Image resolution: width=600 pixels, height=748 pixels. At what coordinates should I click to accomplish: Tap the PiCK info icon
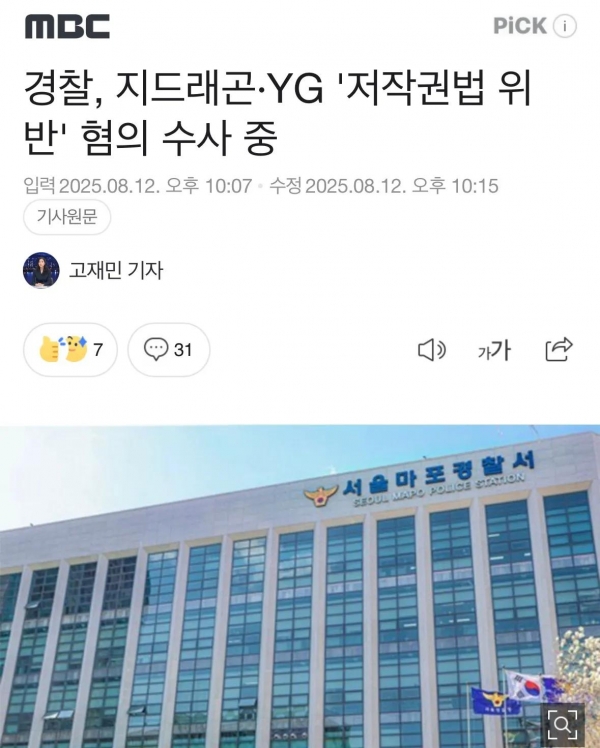point(566,26)
